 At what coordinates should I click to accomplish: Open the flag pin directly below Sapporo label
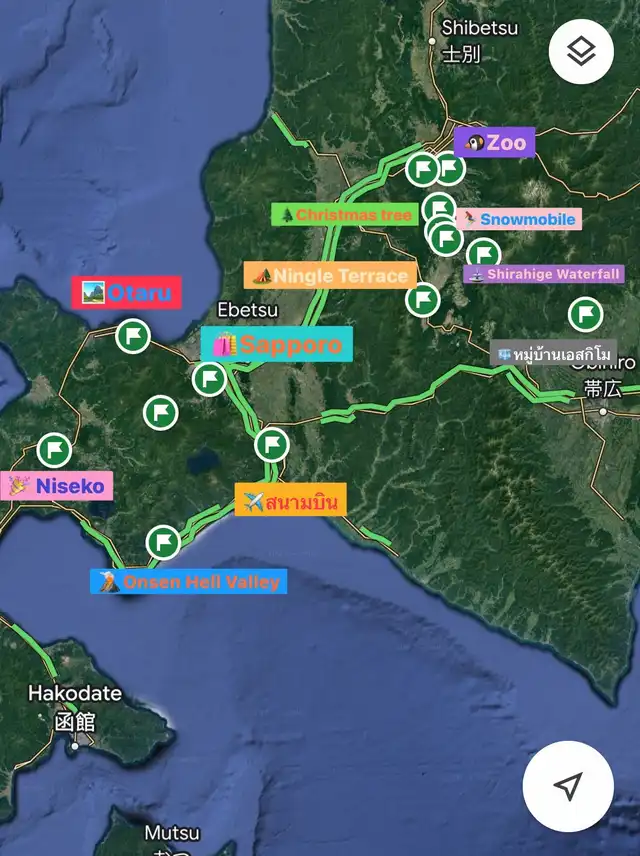(209, 379)
